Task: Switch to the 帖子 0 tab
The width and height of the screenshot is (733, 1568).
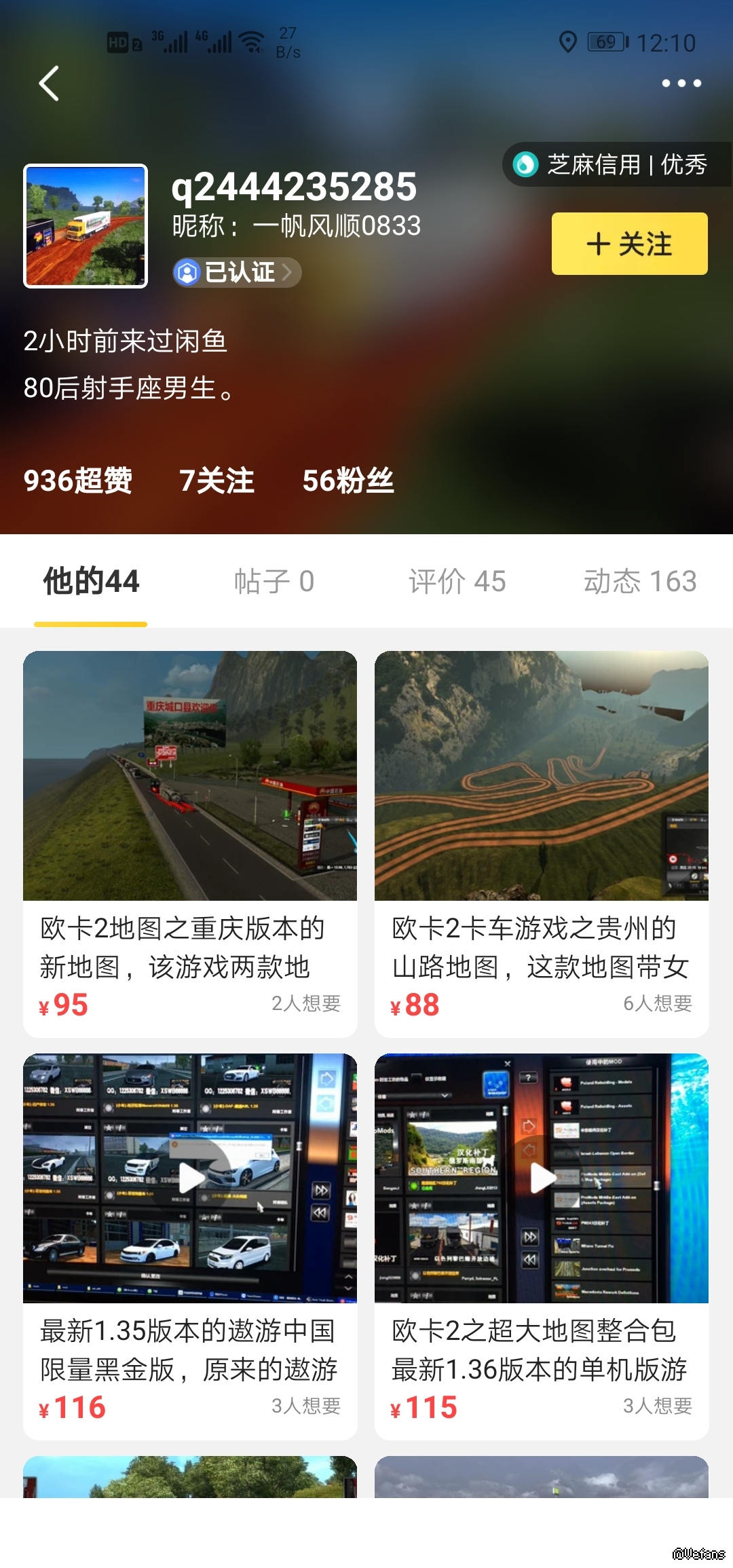Action: 274,581
